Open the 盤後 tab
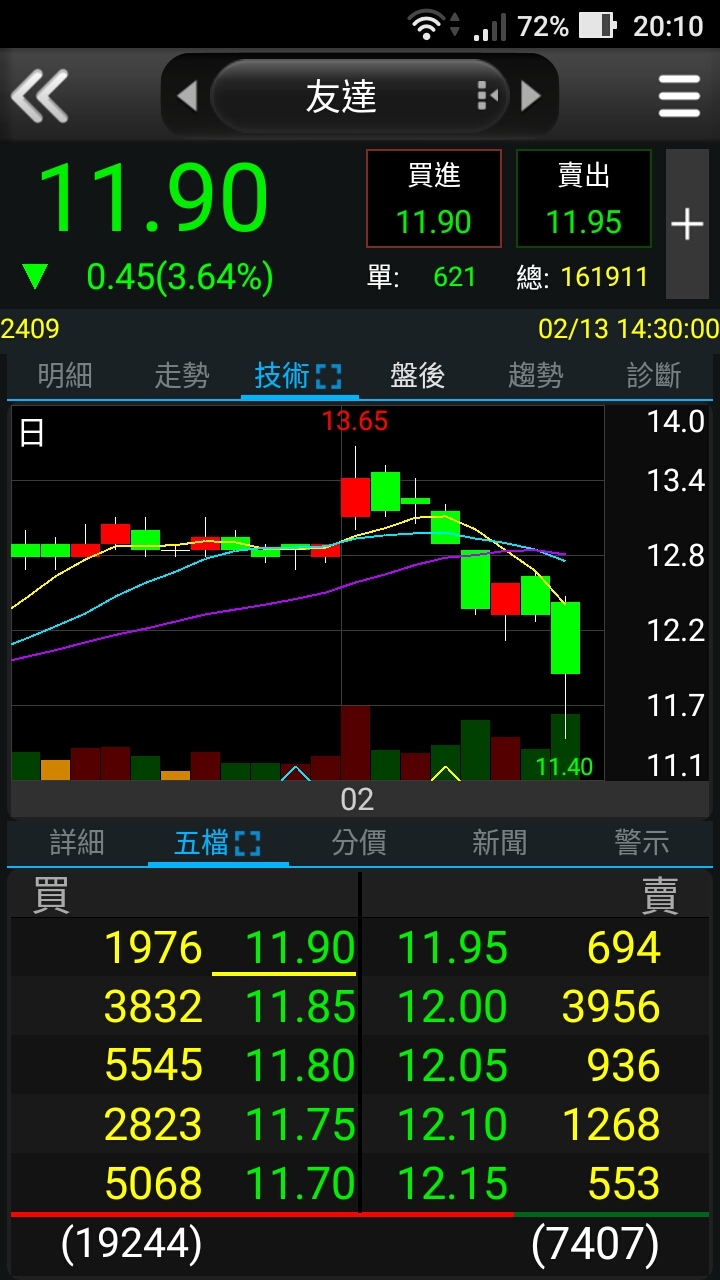 coord(417,376)
